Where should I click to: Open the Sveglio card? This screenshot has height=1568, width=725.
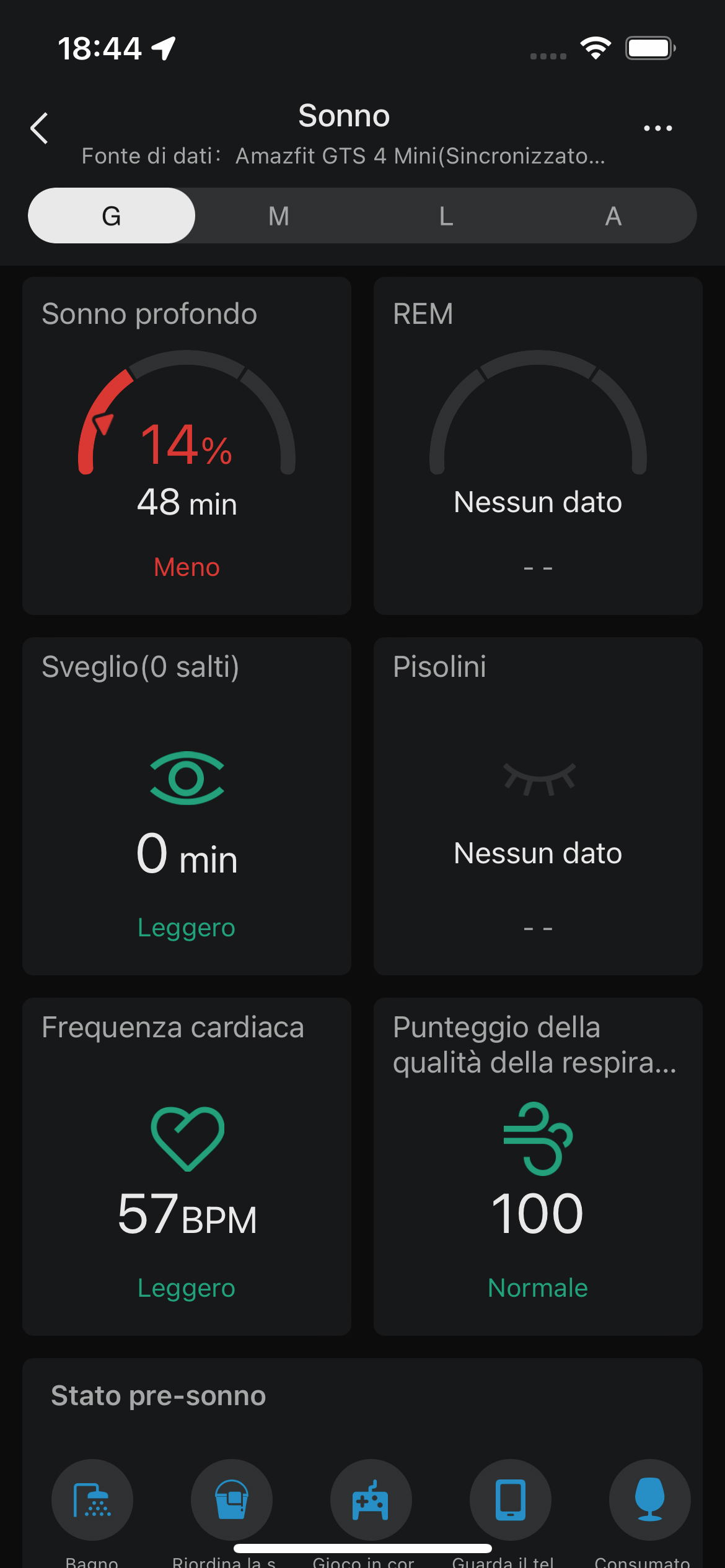pos(187,806)
